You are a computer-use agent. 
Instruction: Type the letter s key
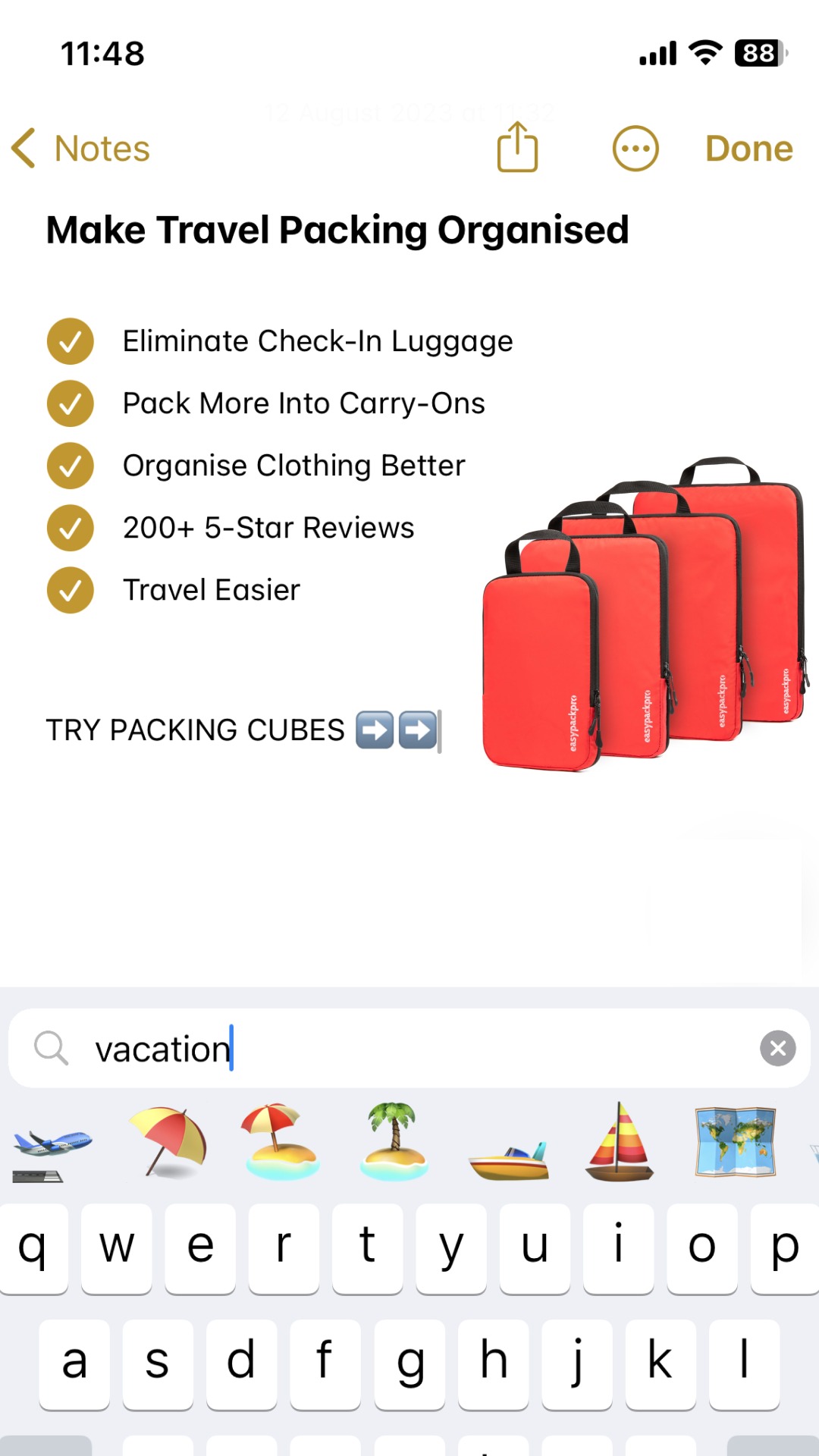(157, 1363)
